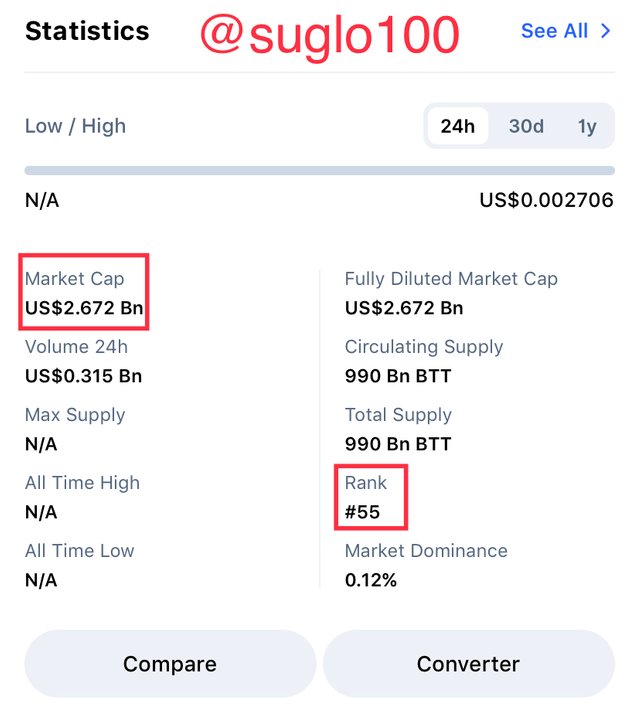Switch to the 1y range
Image resolution: width=640 pixels, height=724 pixels.
click(587, 126)
